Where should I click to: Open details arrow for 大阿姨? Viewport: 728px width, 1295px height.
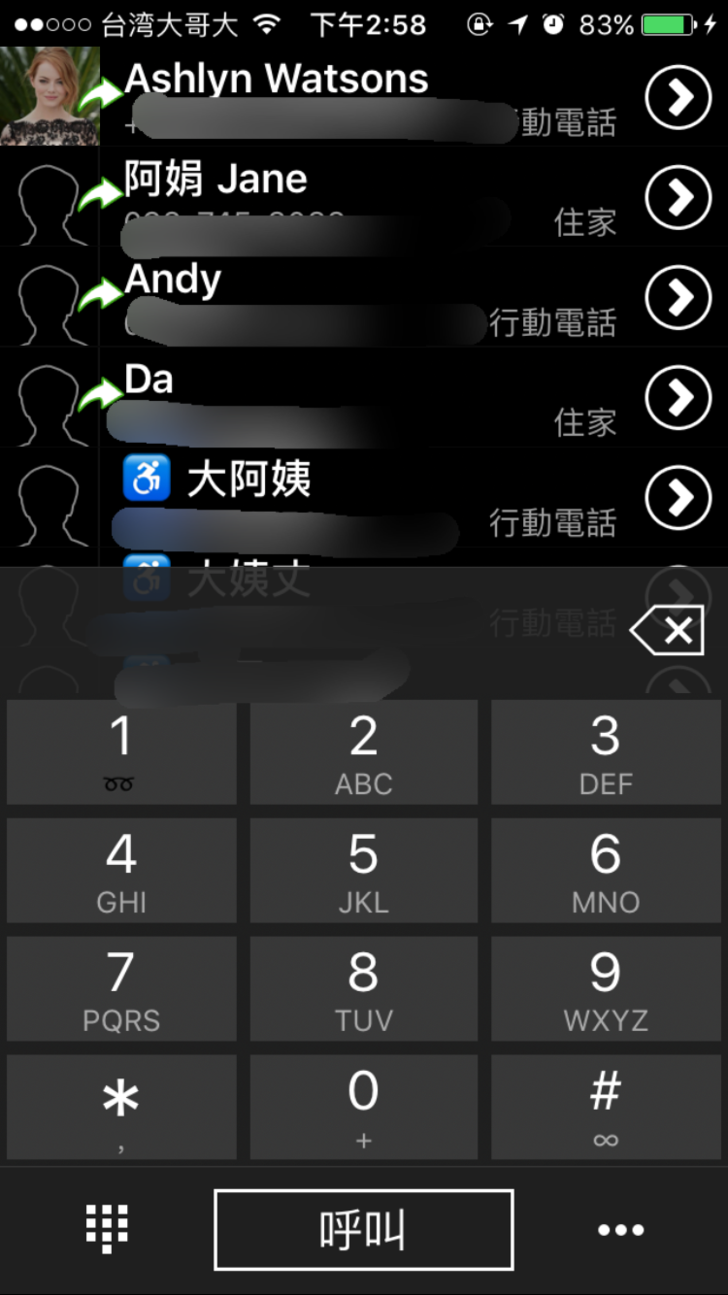(x=678, y=497)
